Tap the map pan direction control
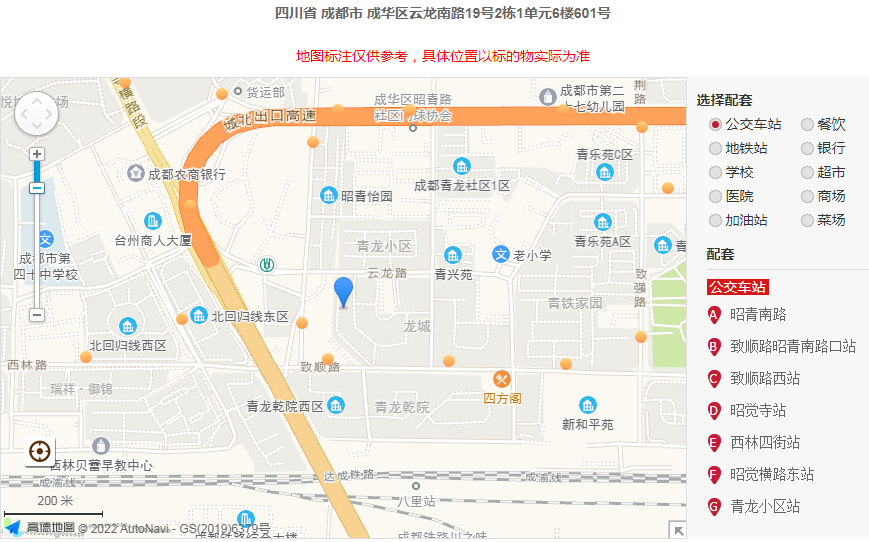The image size is (869, 542). click(x=37, y=114)
